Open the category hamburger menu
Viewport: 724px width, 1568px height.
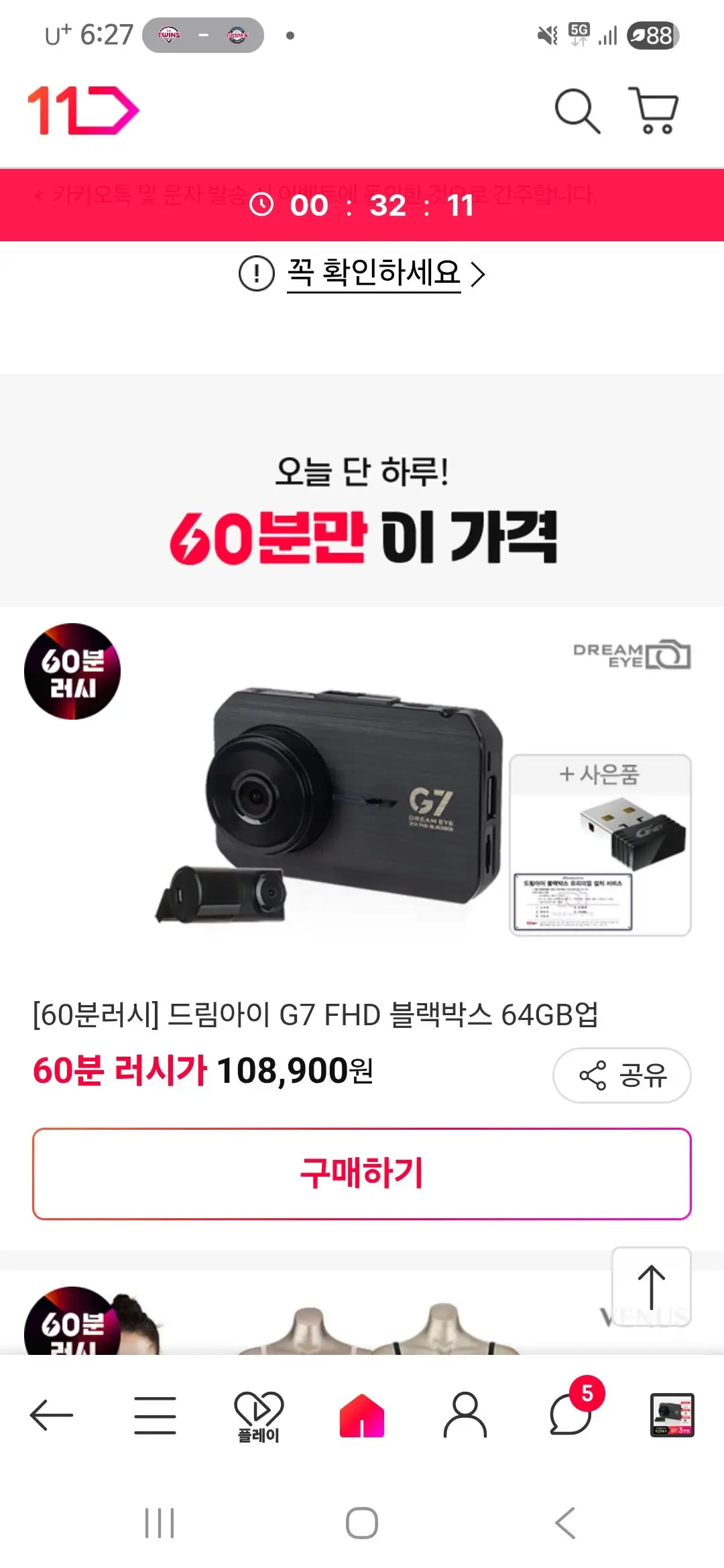pos(155,1415)
